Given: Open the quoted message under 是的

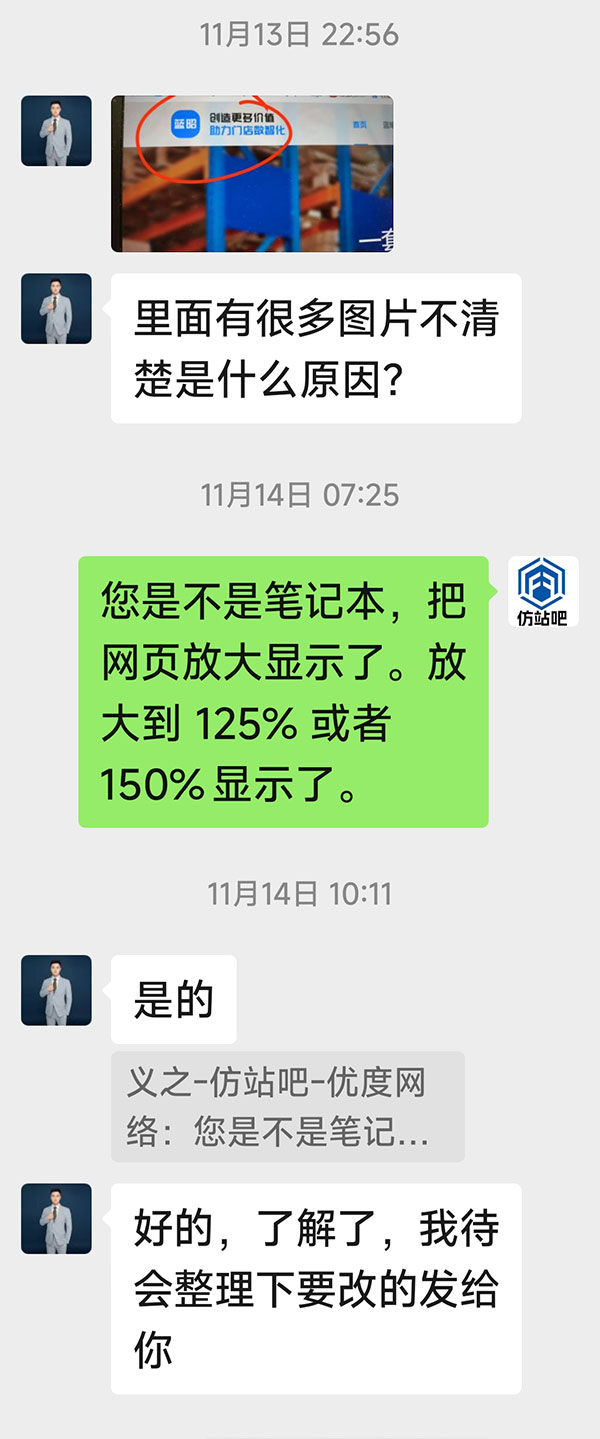Looking at the screenshot, I should [287, 1106].
